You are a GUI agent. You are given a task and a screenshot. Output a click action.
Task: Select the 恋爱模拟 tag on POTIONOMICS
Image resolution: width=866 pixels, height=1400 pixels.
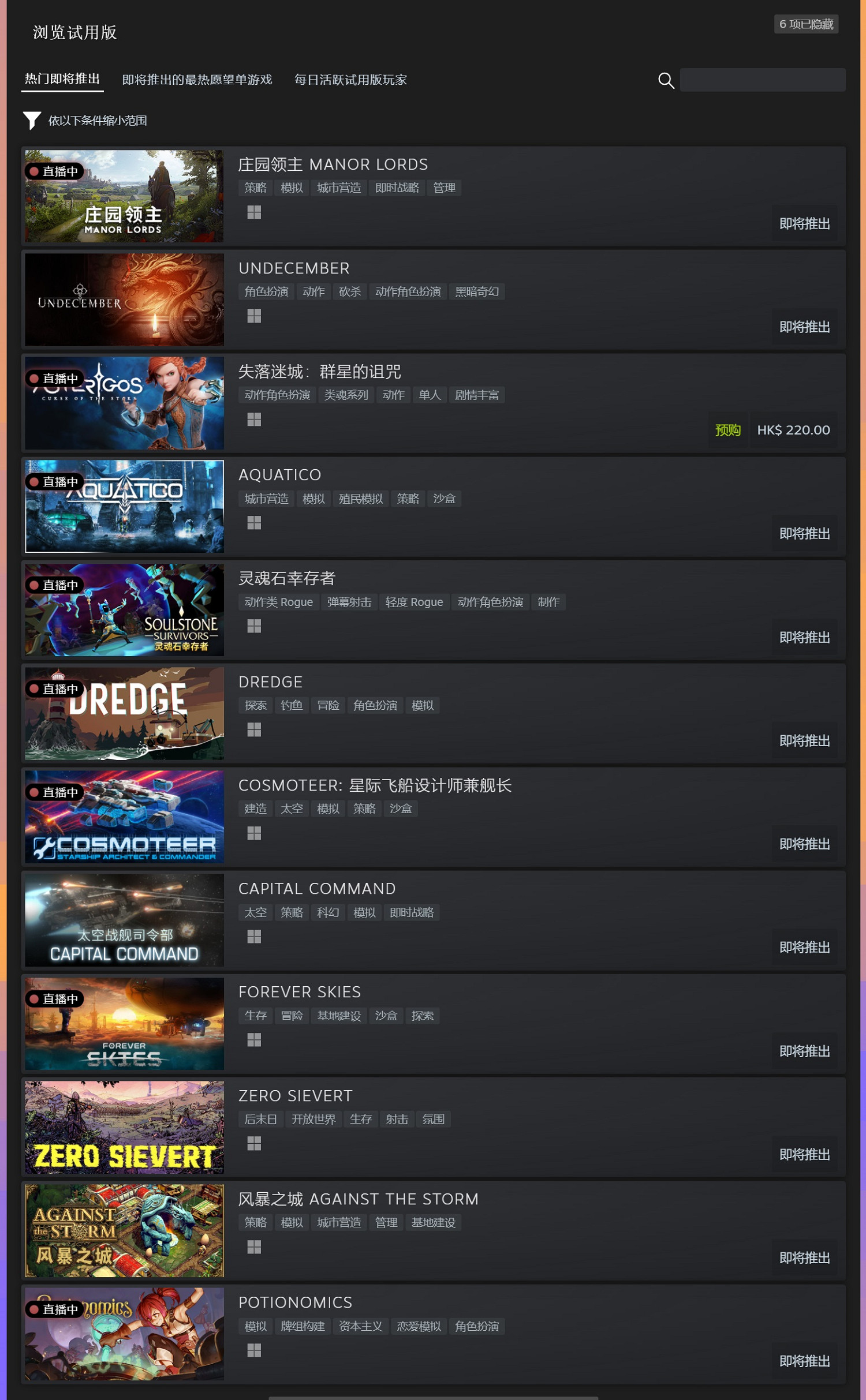tap(418, 1326)
